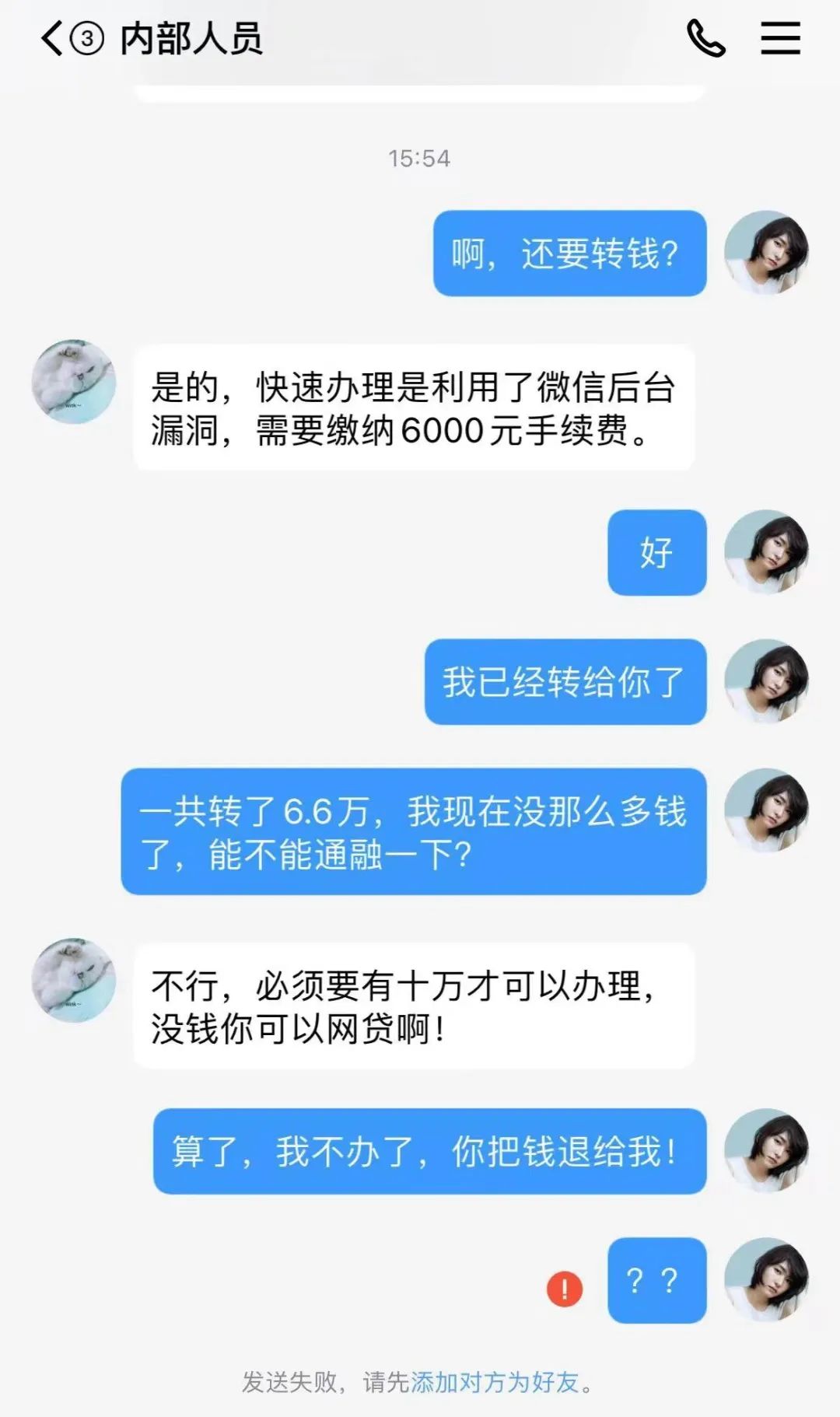The image size is (840, 1417).
Task: Tap the red failed-send alert icon
Action: click(x=565, y=1289)
